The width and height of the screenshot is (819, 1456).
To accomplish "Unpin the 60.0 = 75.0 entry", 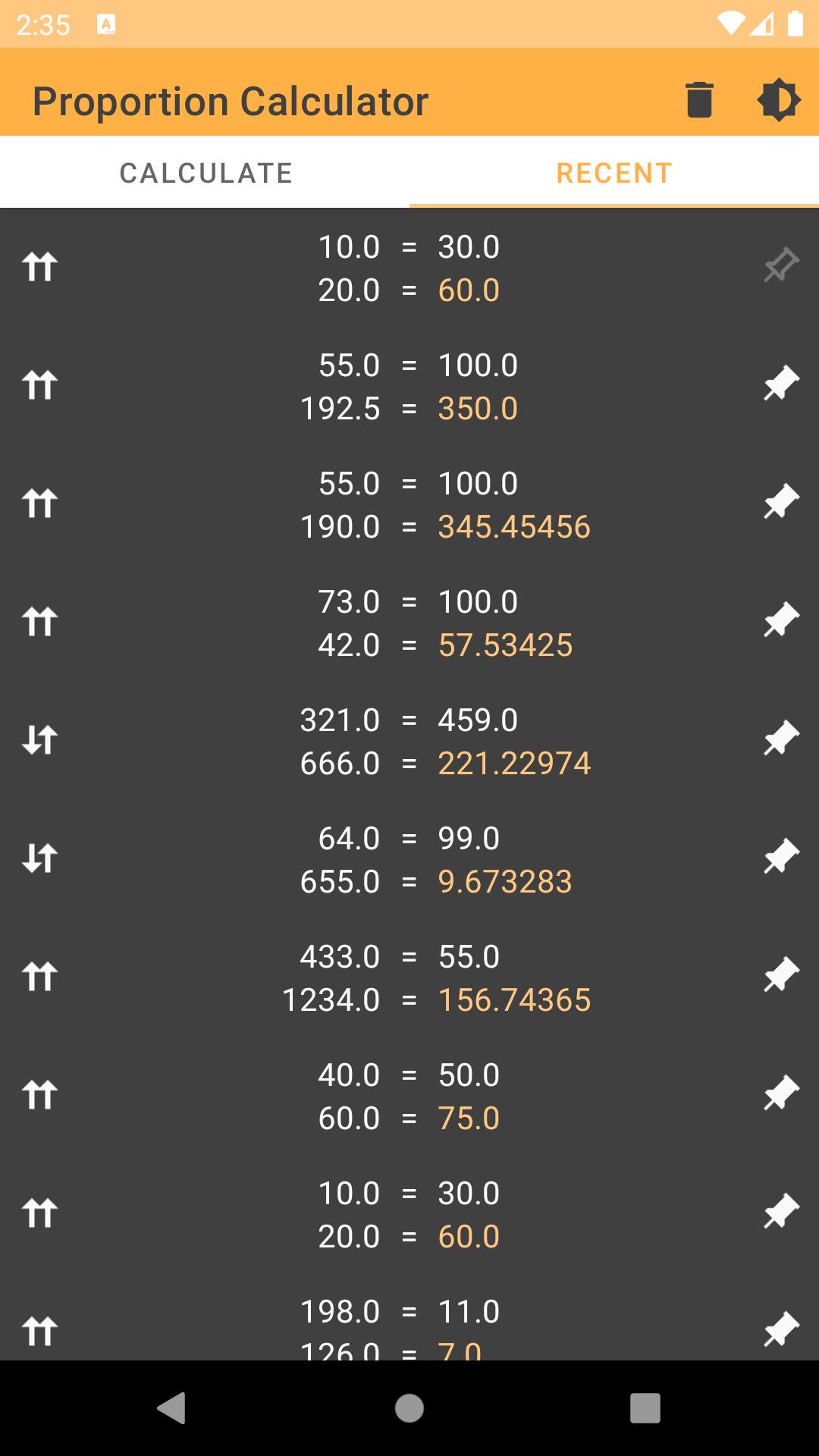I will tap(781, 1094).
